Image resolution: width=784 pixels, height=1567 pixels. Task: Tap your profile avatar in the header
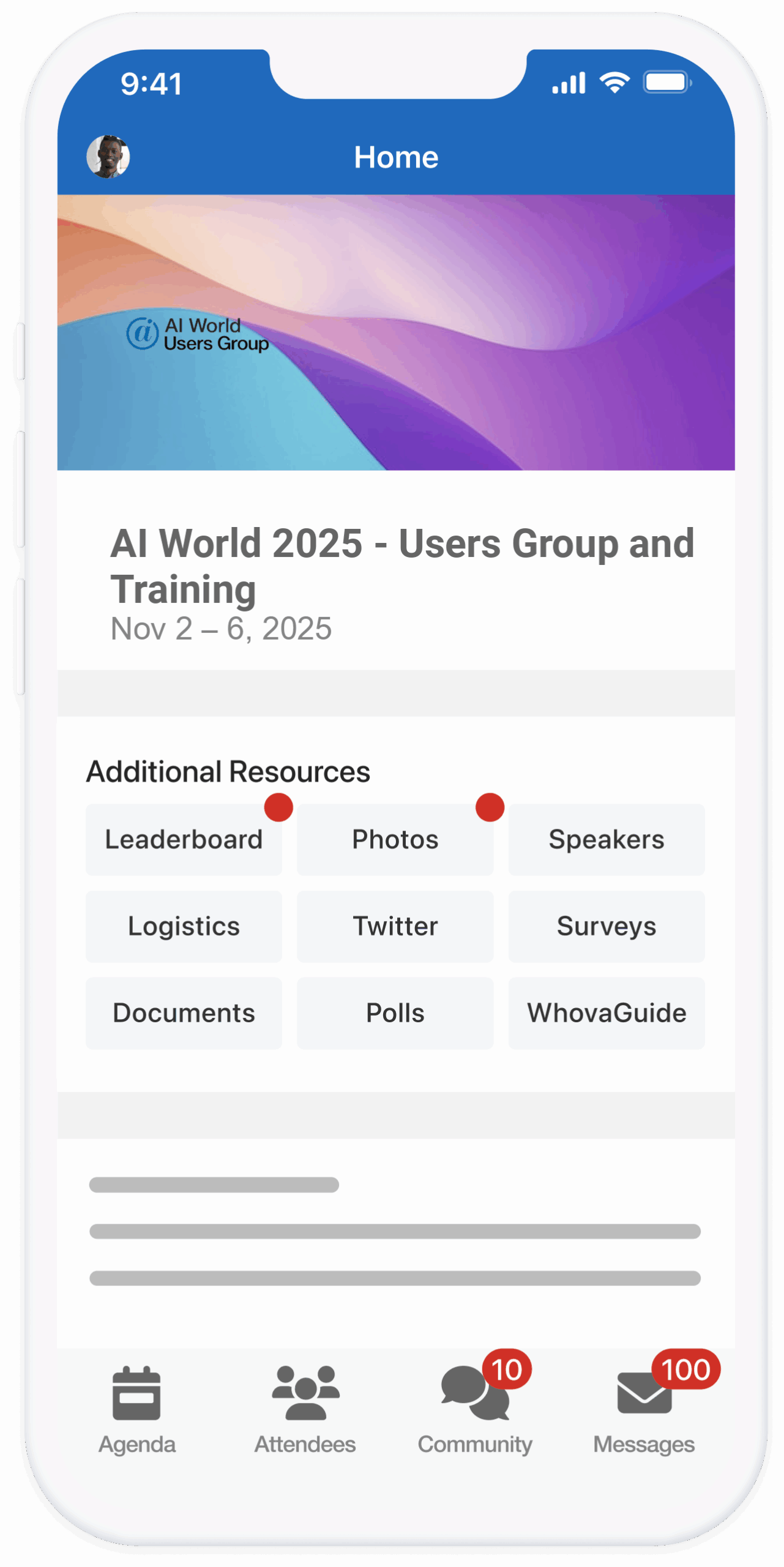tap(108, 156)
